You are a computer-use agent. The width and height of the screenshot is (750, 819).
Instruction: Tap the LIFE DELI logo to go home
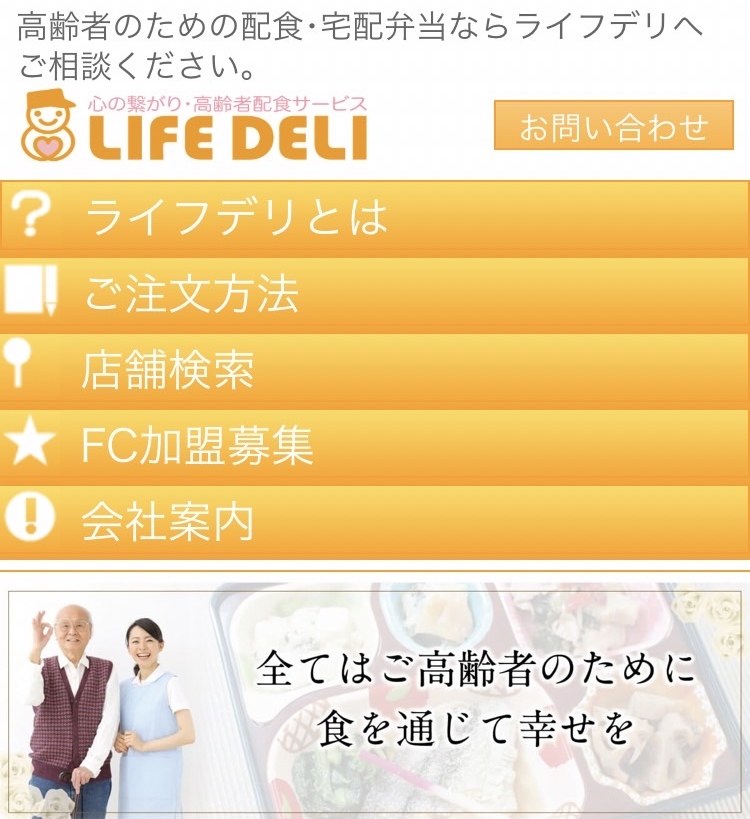pos(195,126)
